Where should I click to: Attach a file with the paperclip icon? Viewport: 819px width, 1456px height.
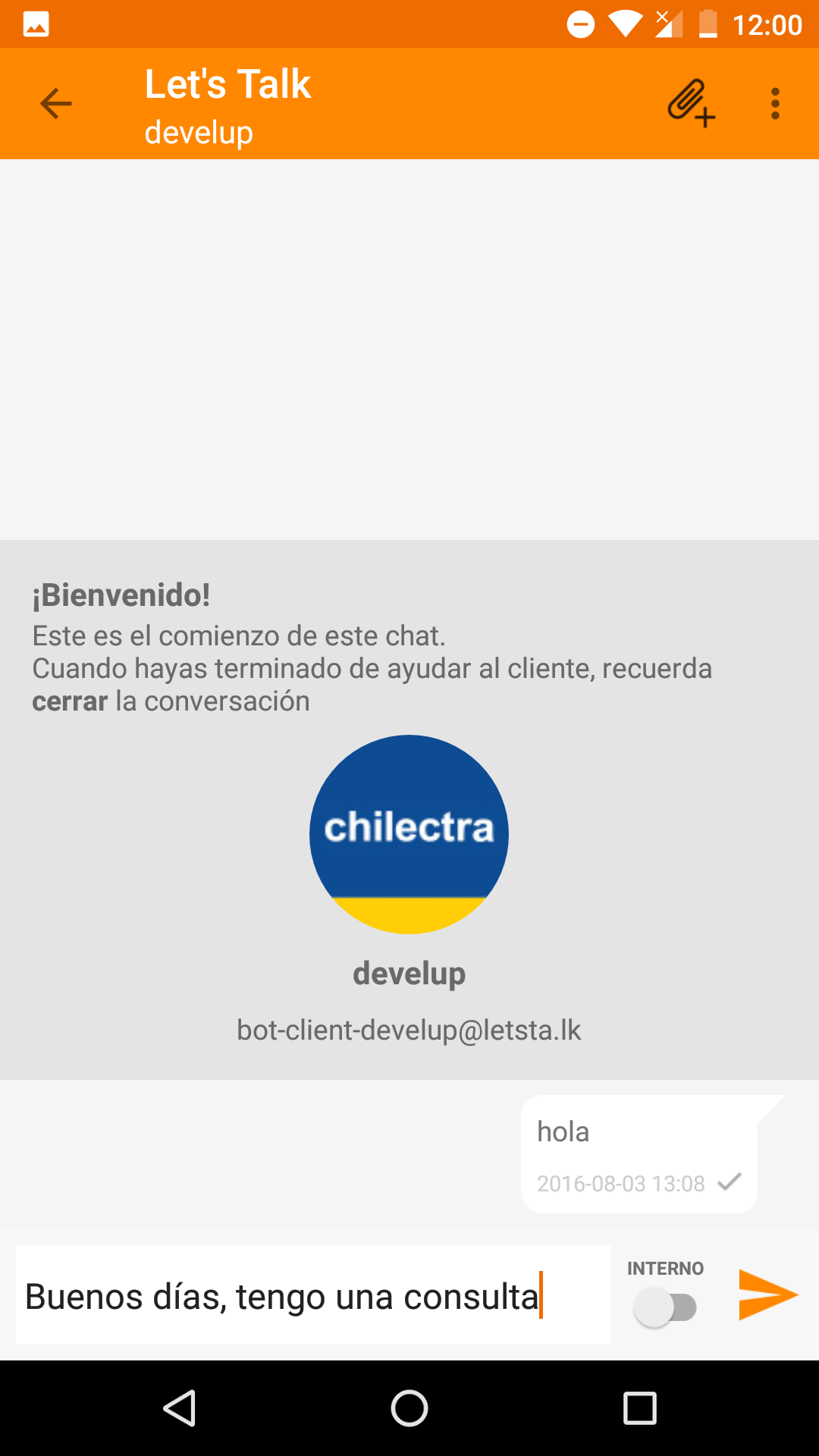[x=691, y=103]
